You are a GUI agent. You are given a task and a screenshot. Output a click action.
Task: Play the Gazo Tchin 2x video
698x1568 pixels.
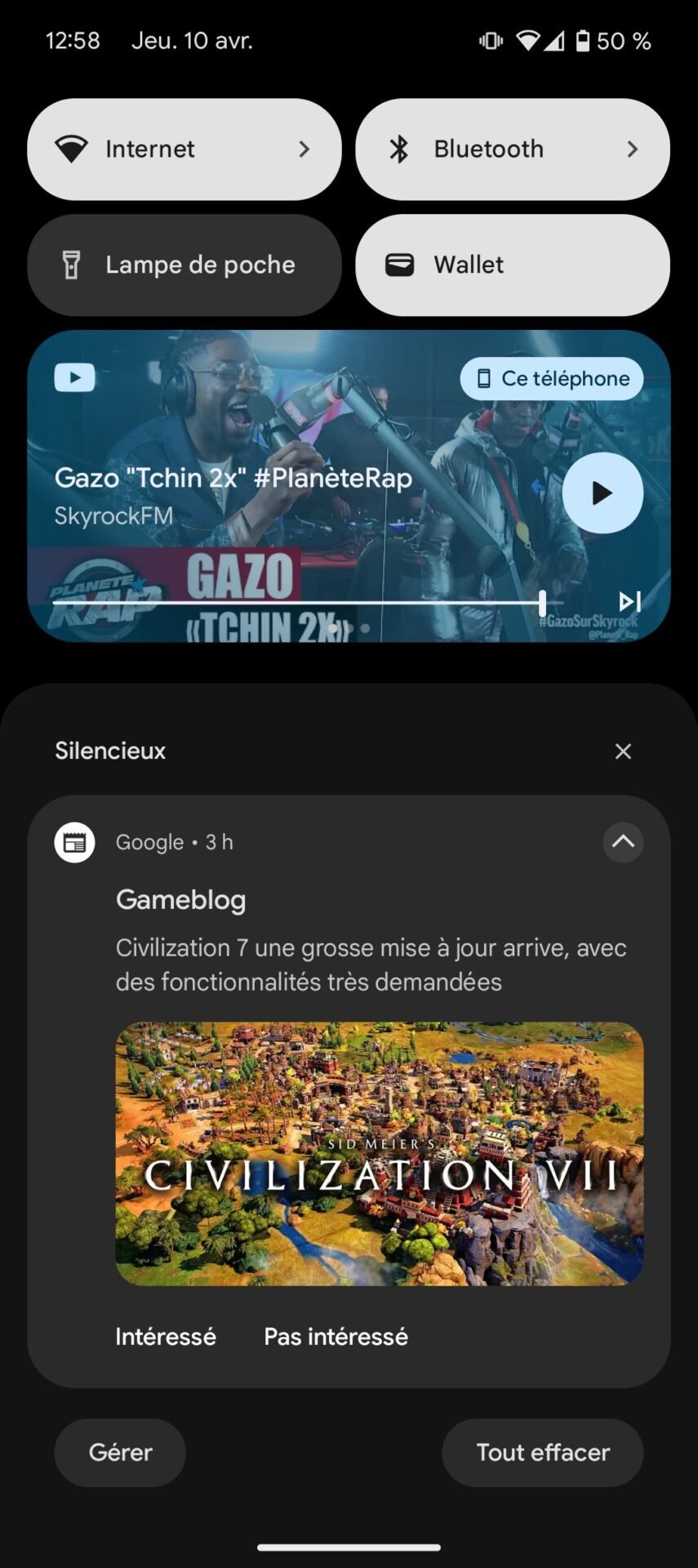coord(602,493)
